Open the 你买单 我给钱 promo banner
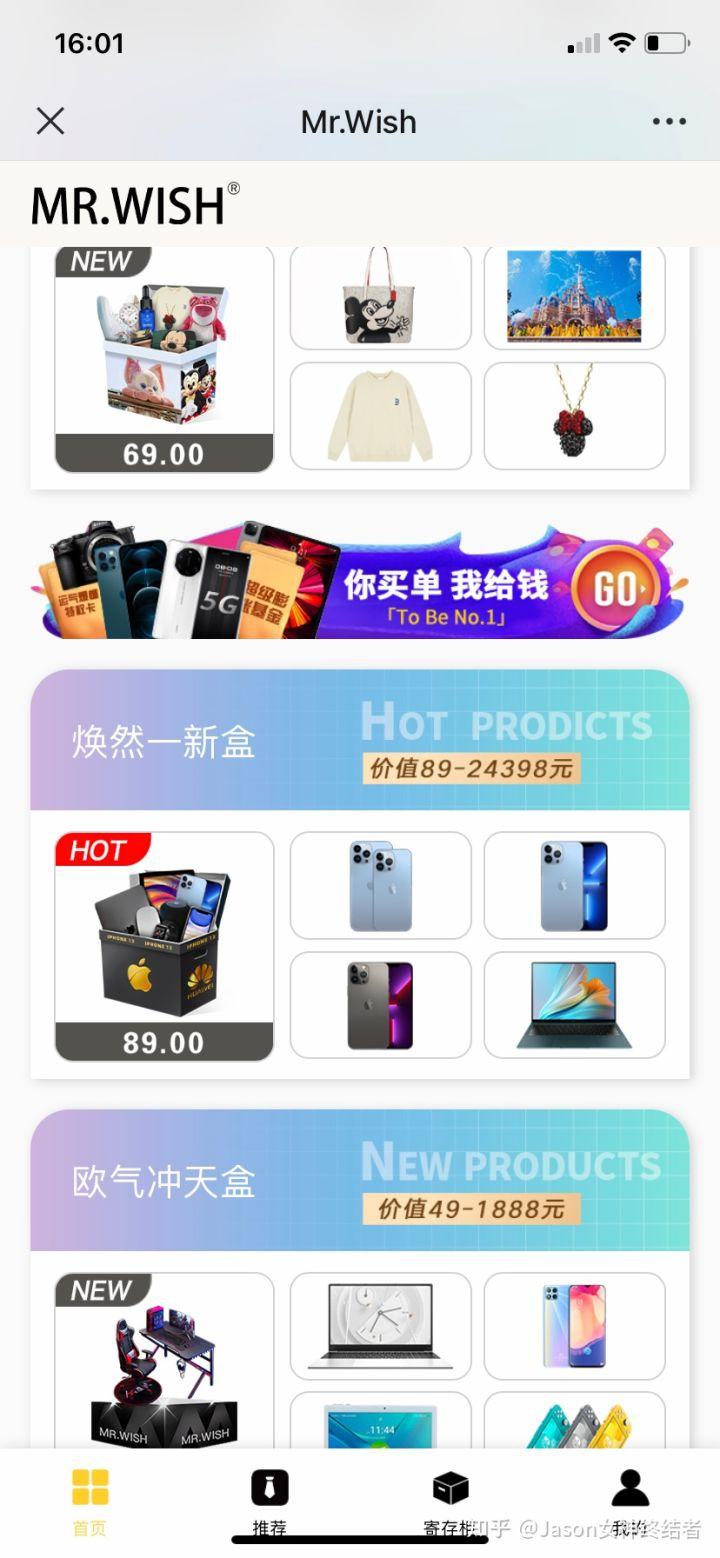The width and height of the screenshot is (720, 1558). point(360,582)
